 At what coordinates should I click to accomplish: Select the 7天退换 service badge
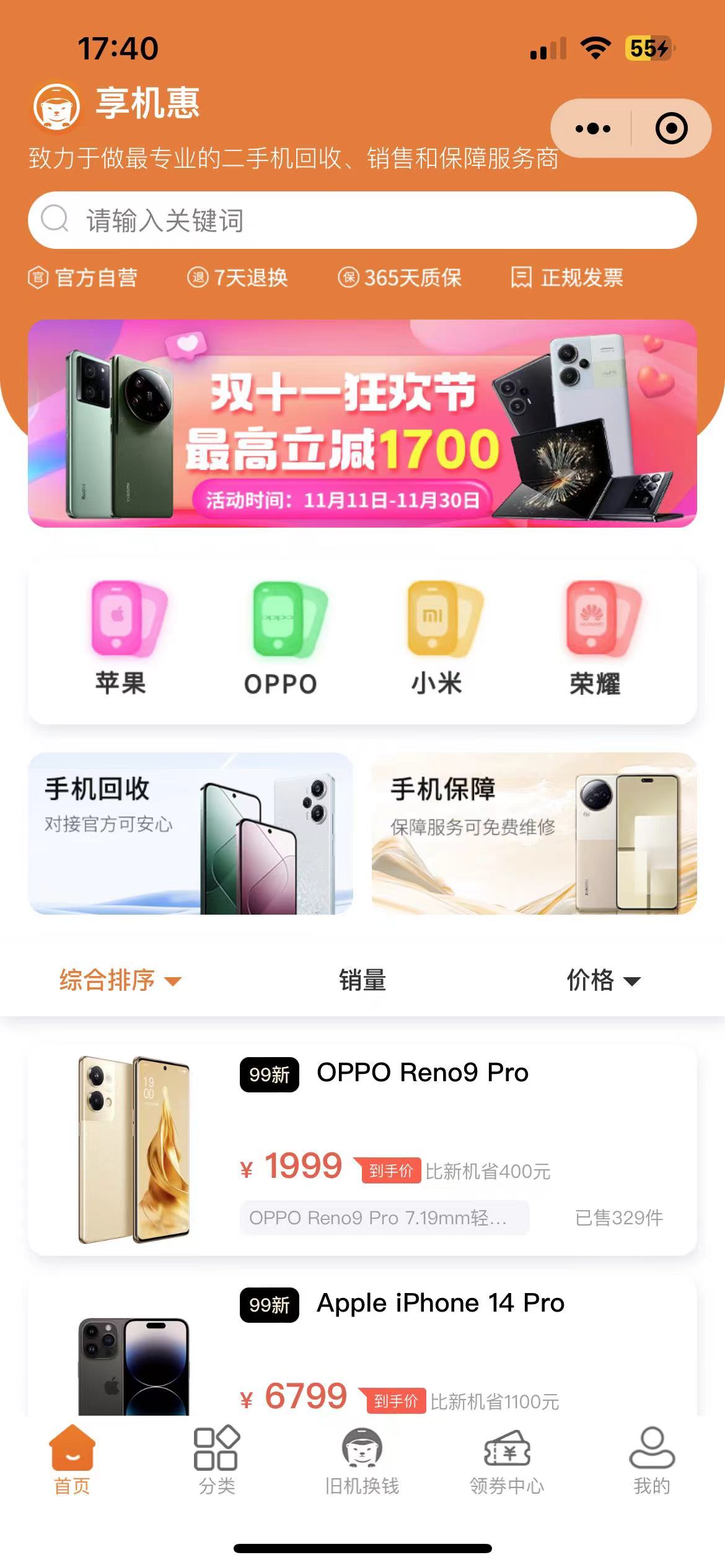point(239,279)
